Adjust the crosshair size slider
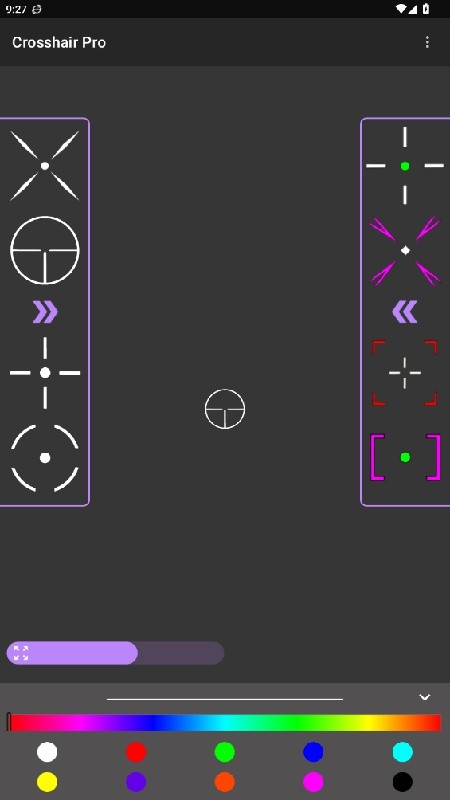The image size is (450, 800). point(115,653)
